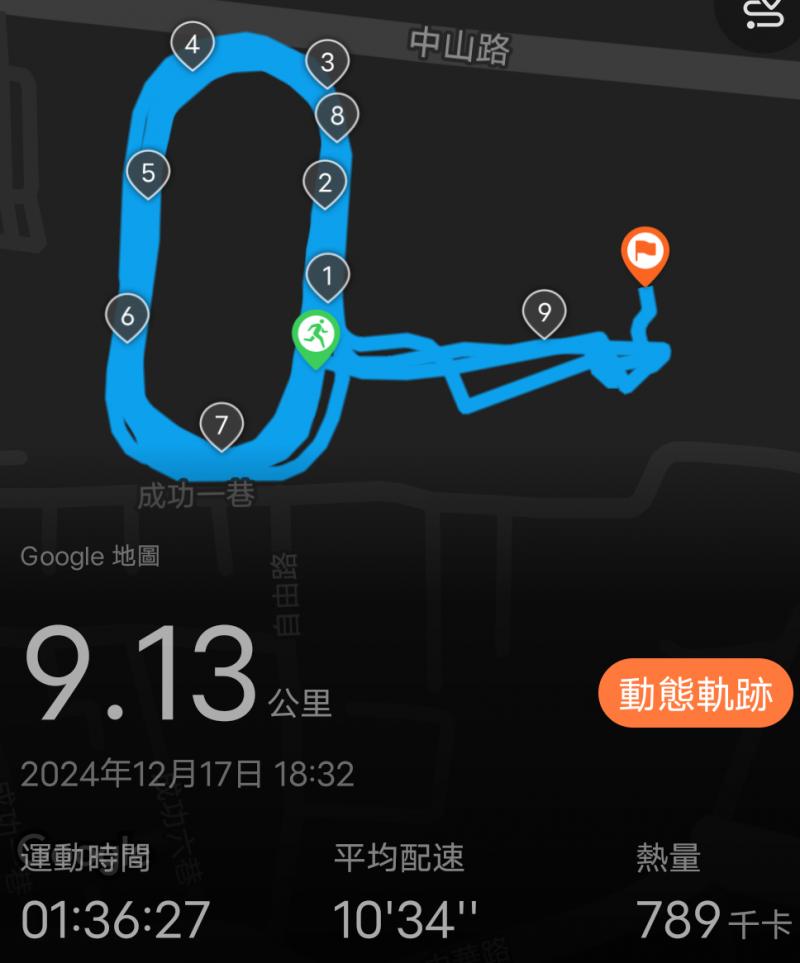800x963 pixels.
Task: Tap the 動態軌跡 button
Action: point(695,694)
